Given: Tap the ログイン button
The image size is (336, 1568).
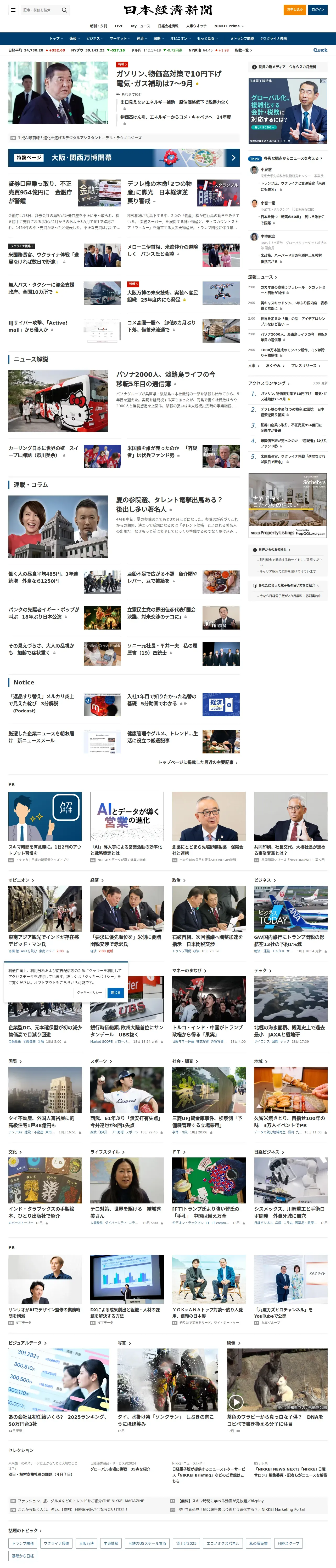Looking at the screenshot, I should [x=318, y=10].
